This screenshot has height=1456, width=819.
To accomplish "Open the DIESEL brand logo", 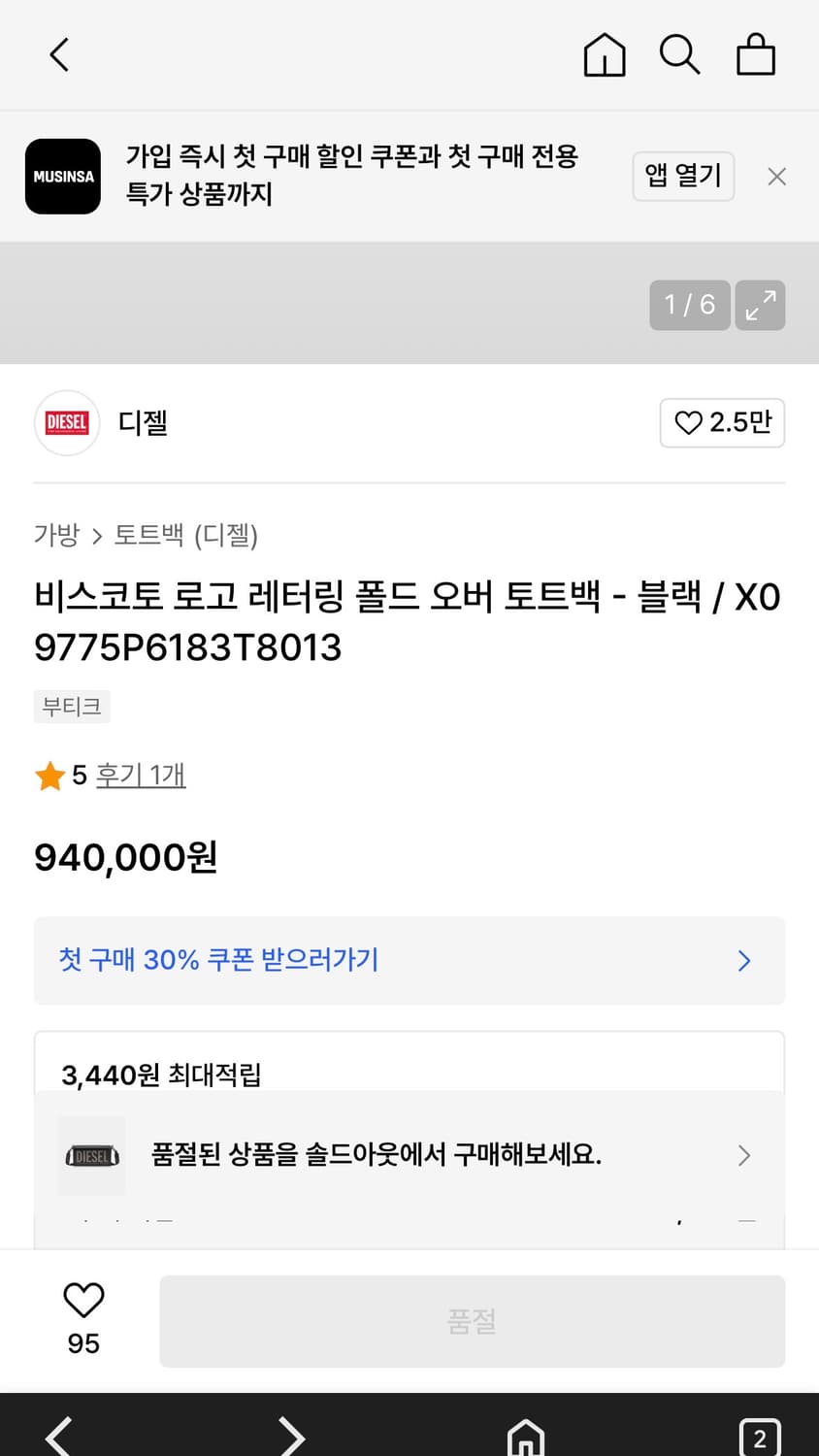I will click(66, 423).
